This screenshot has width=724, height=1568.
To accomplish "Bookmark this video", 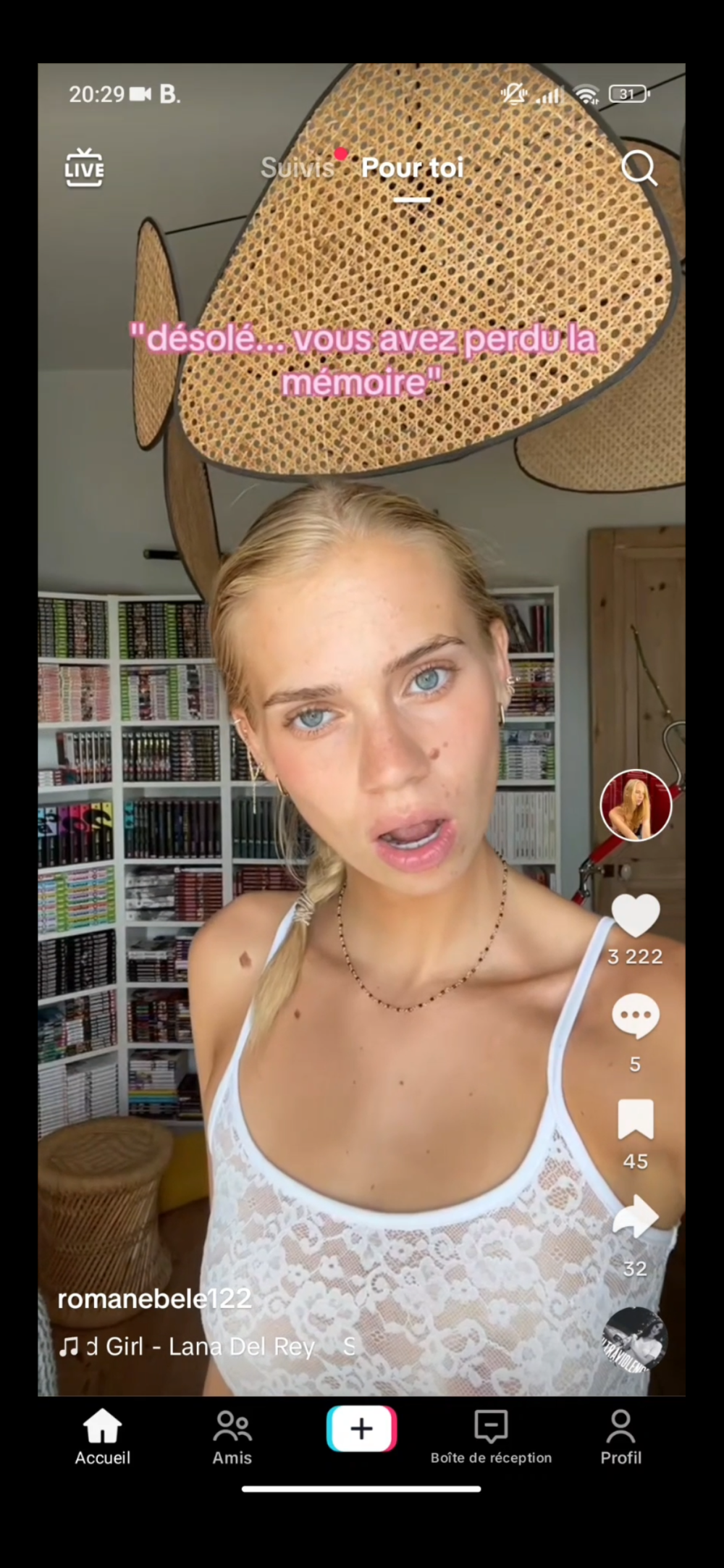I will [x=635, y=1119].
